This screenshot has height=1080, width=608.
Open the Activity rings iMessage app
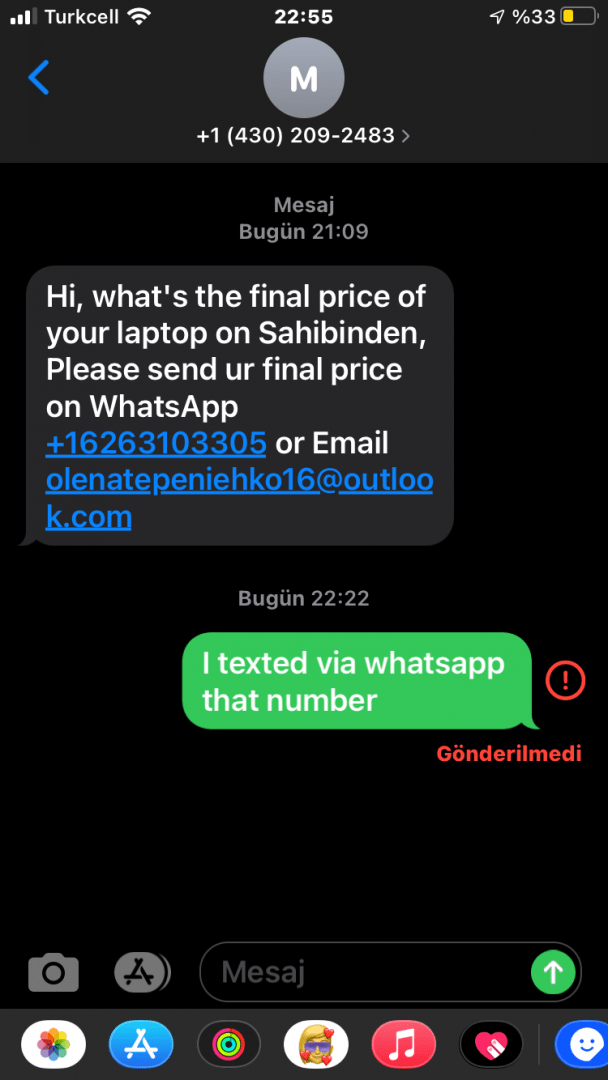(x=229, y=1046)
